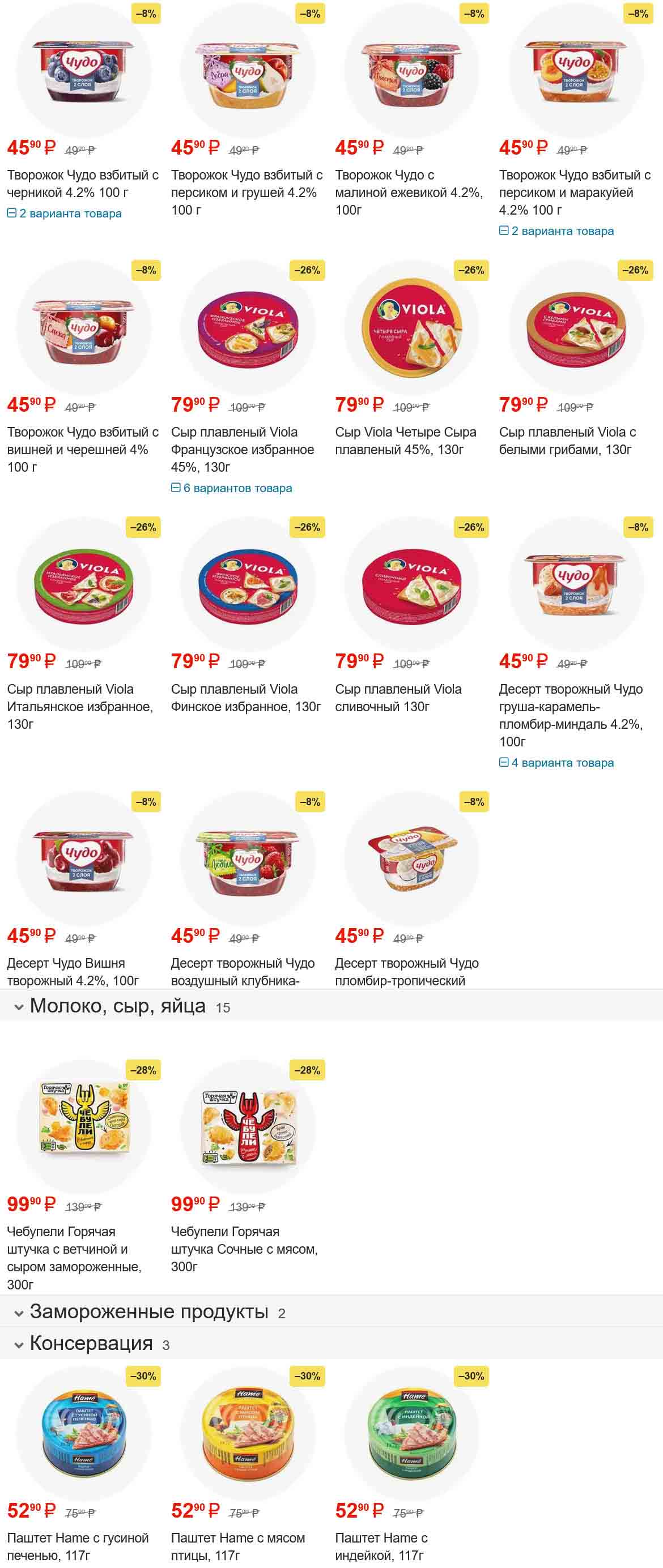View Viola с белыми грибами cheese

[567, 441]
